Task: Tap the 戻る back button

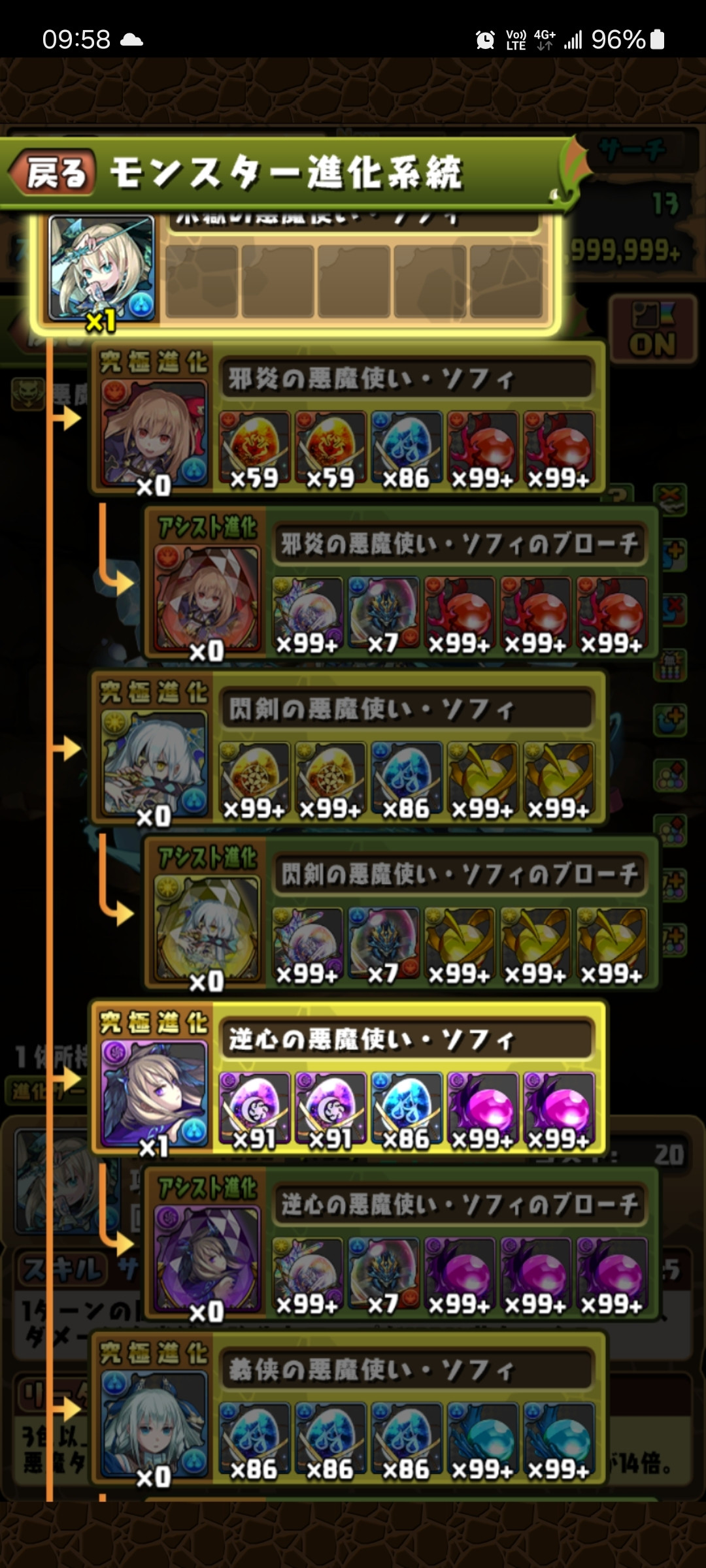Action: (x=55, y=174)
